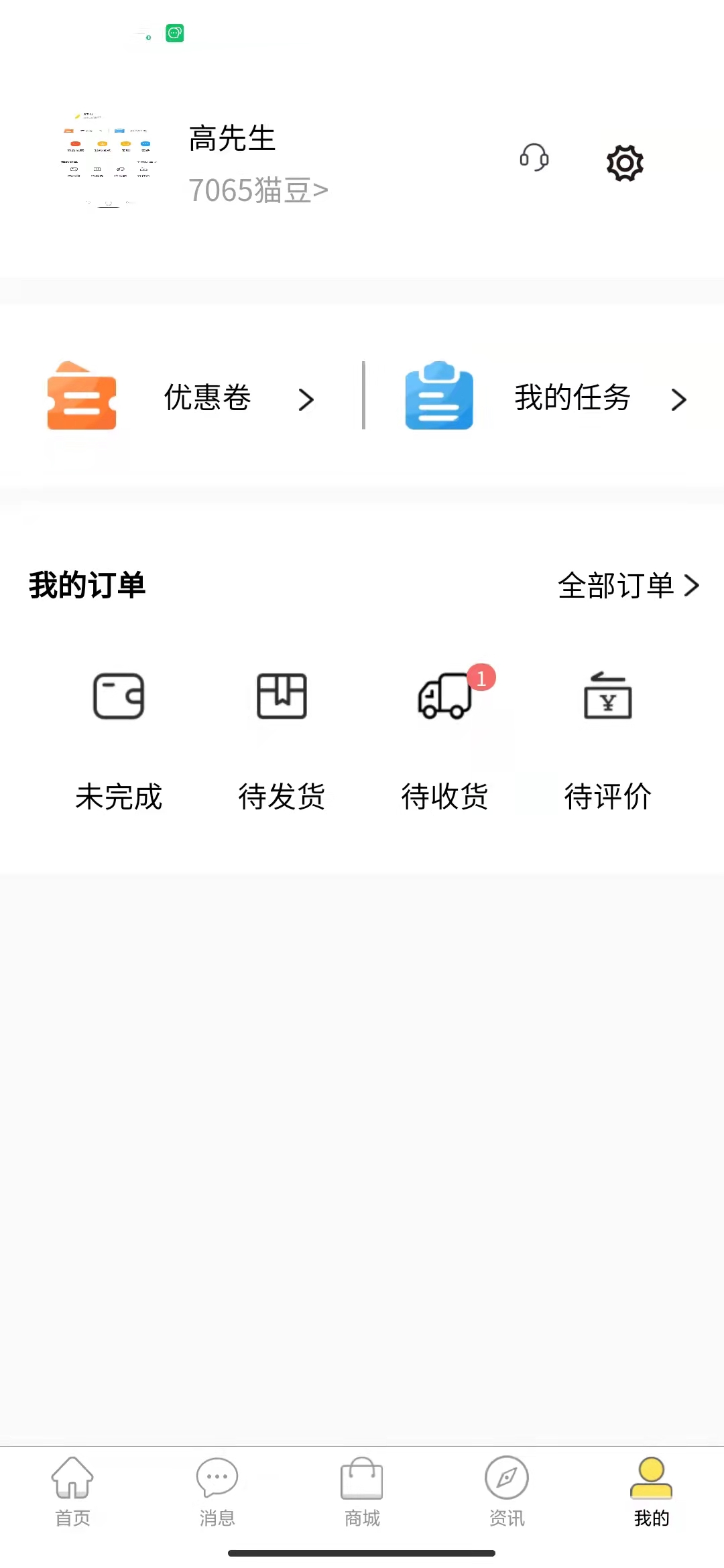
Task: Click the username 高先生
Action: tap(231, 139)
